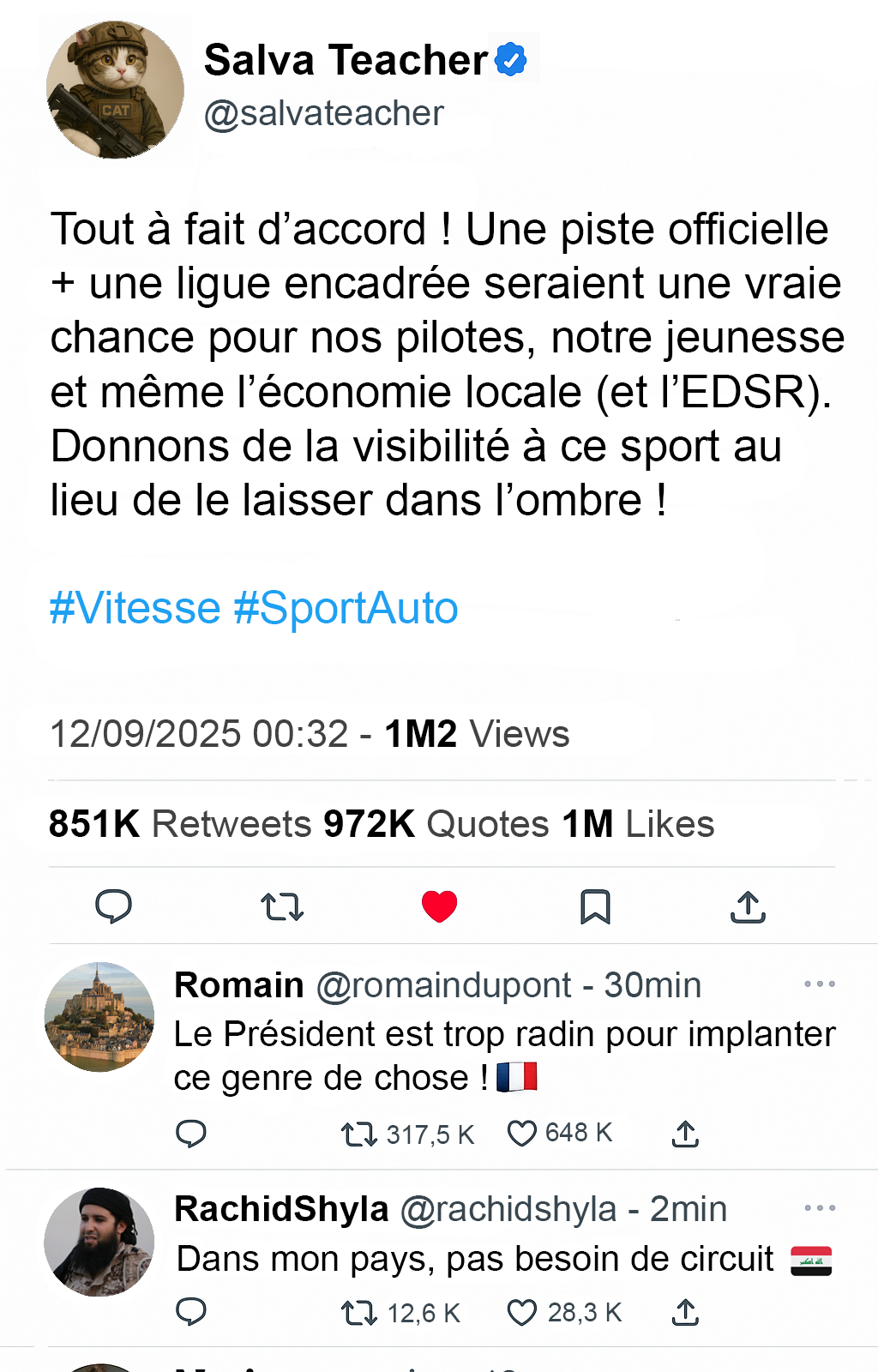Bookmark Salva Teacher's tweet
Screen dimensions: 878x1372
(x=595, y=906)
